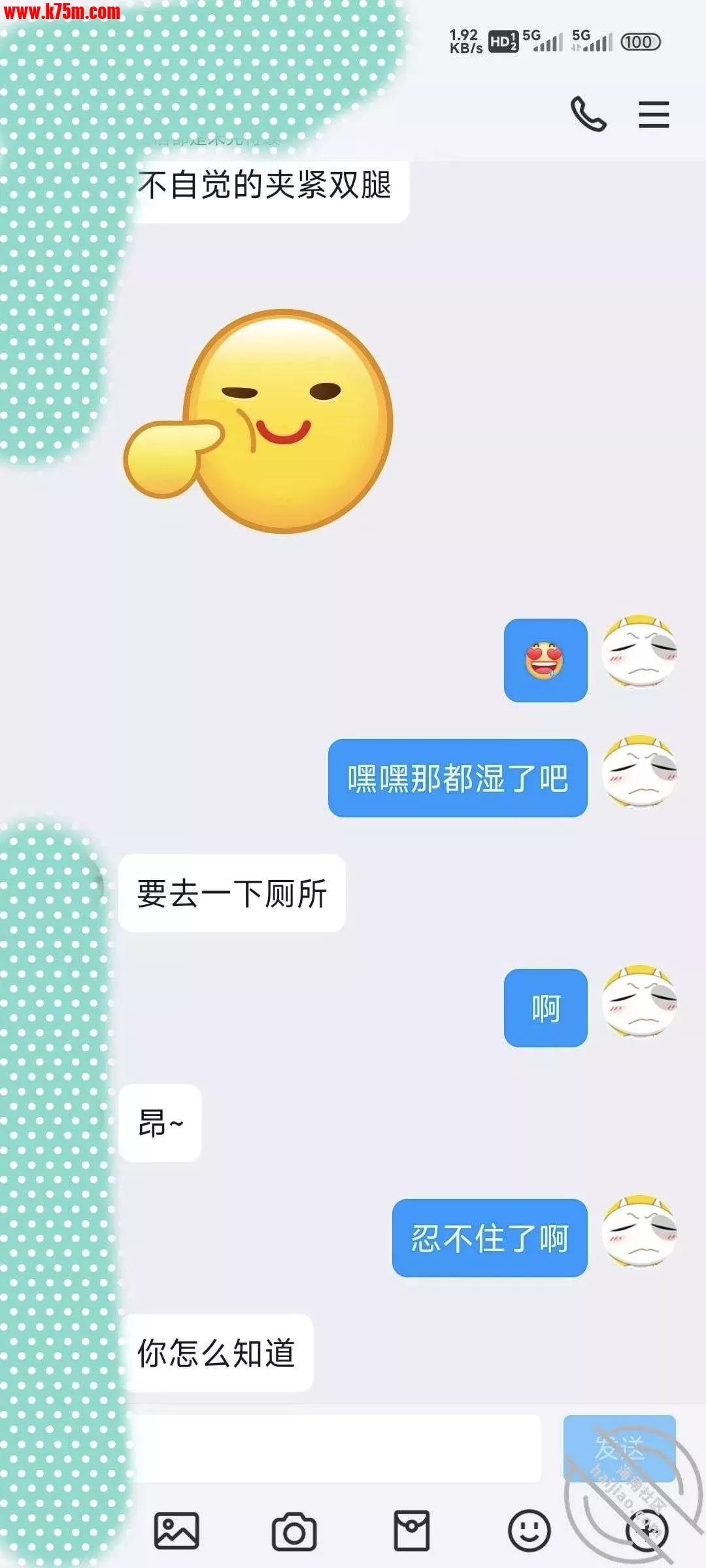The image size is (706, 1568).
Task: Open the camera to take a photo
Action: click(x=294, y=1531)
